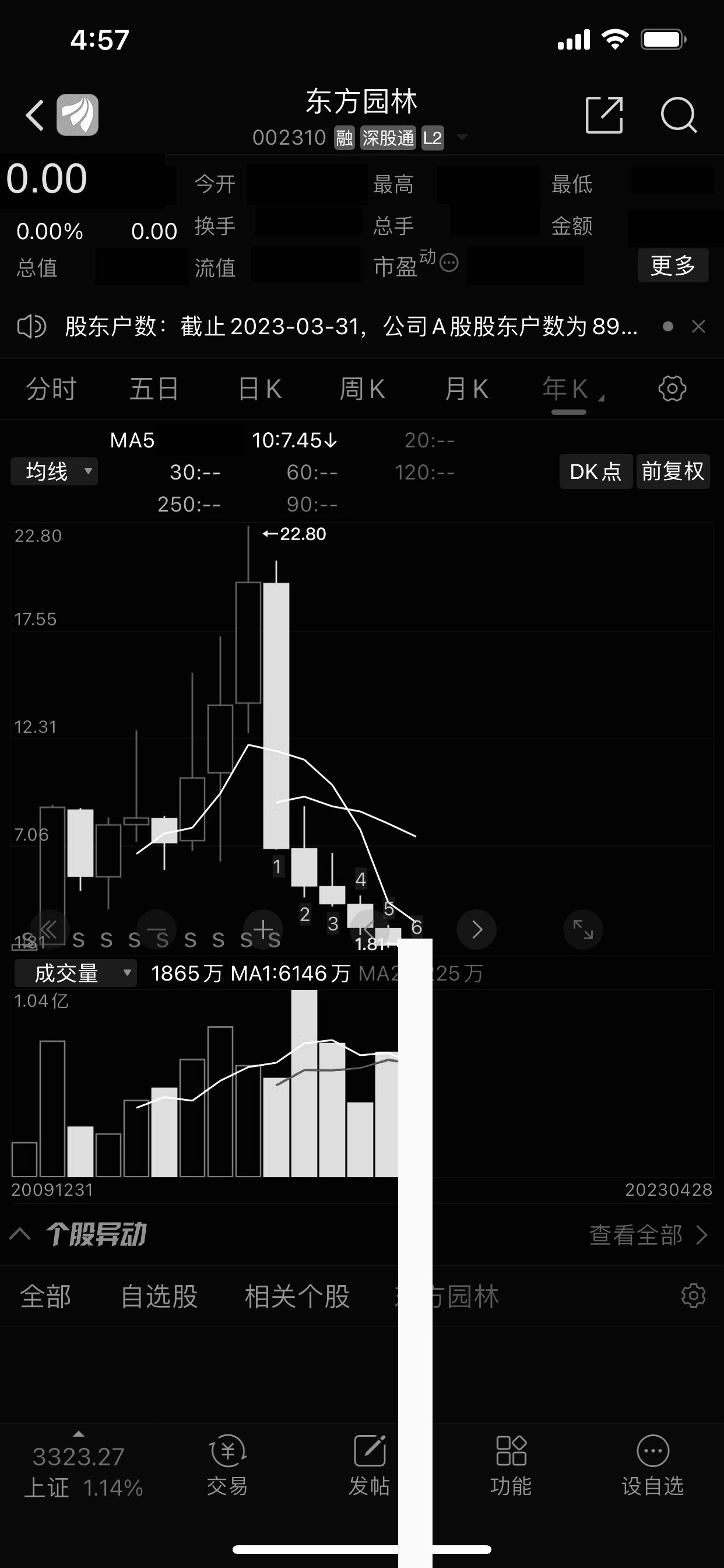Toggle DK点 signal markers on the chart
Viewport: 724px width, 1568px height.
pyautogui.click(x=596, y=471)
